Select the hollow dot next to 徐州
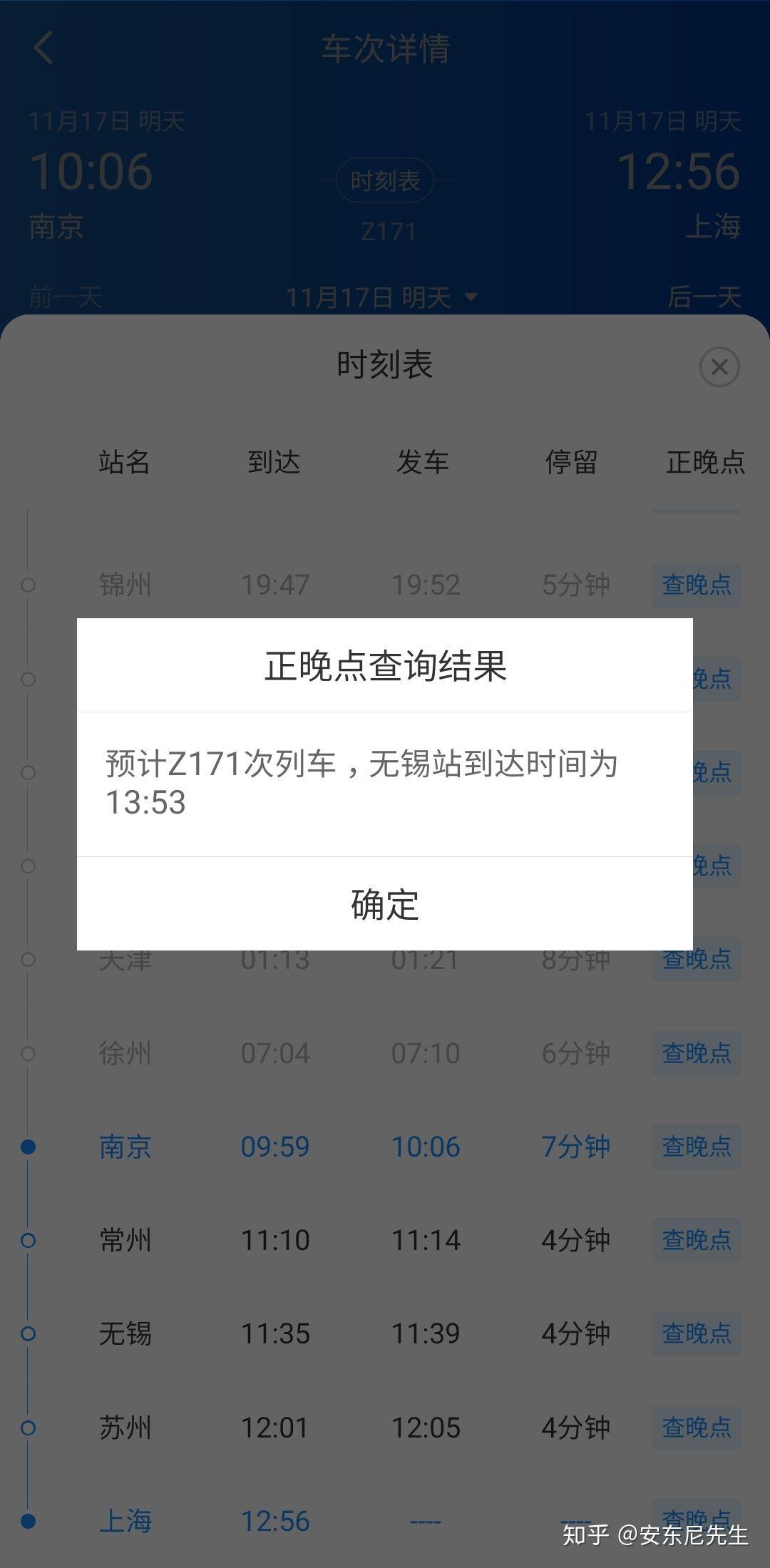 29,1053
